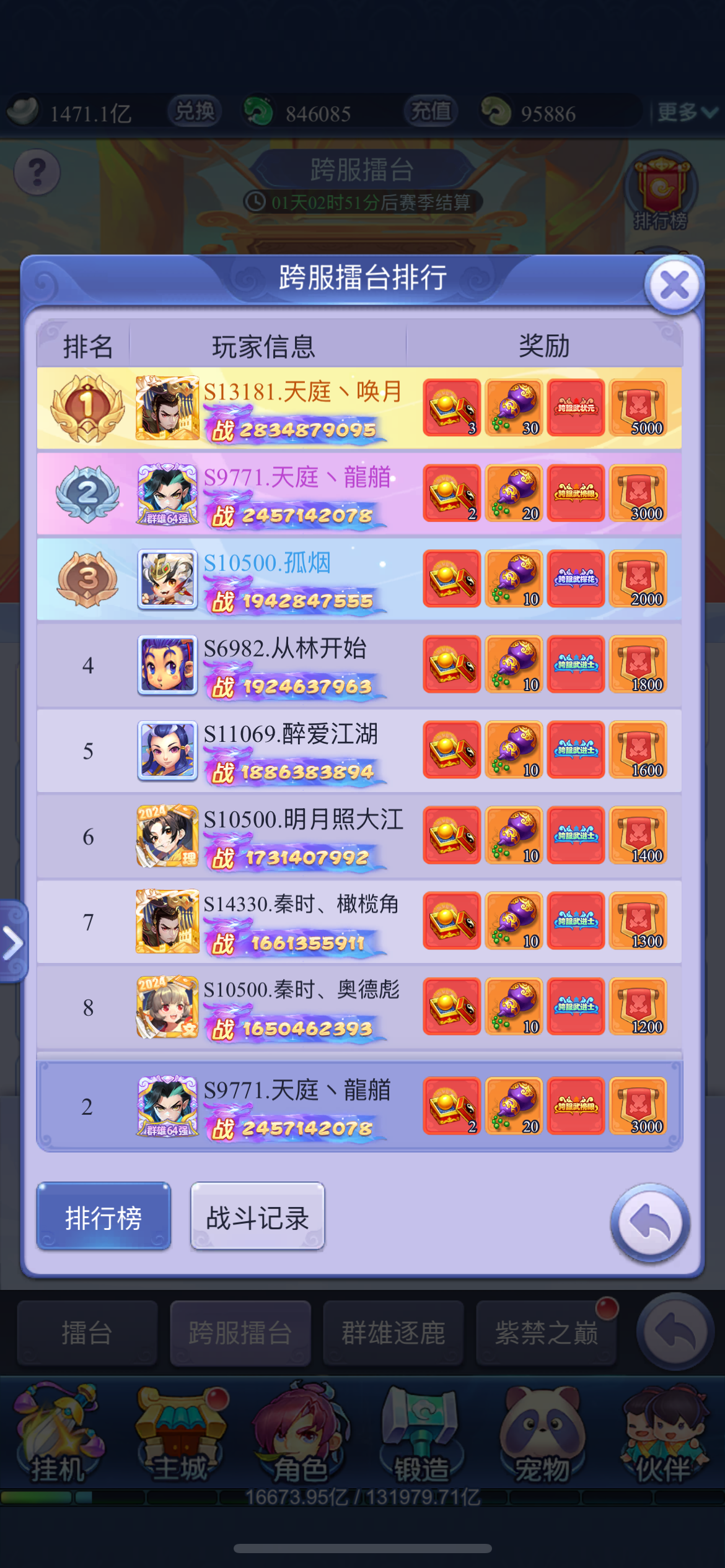Inspect the 2000 reward item in the rank 3 row
This screenshot has height=1568, width=725.
[638, 579]
